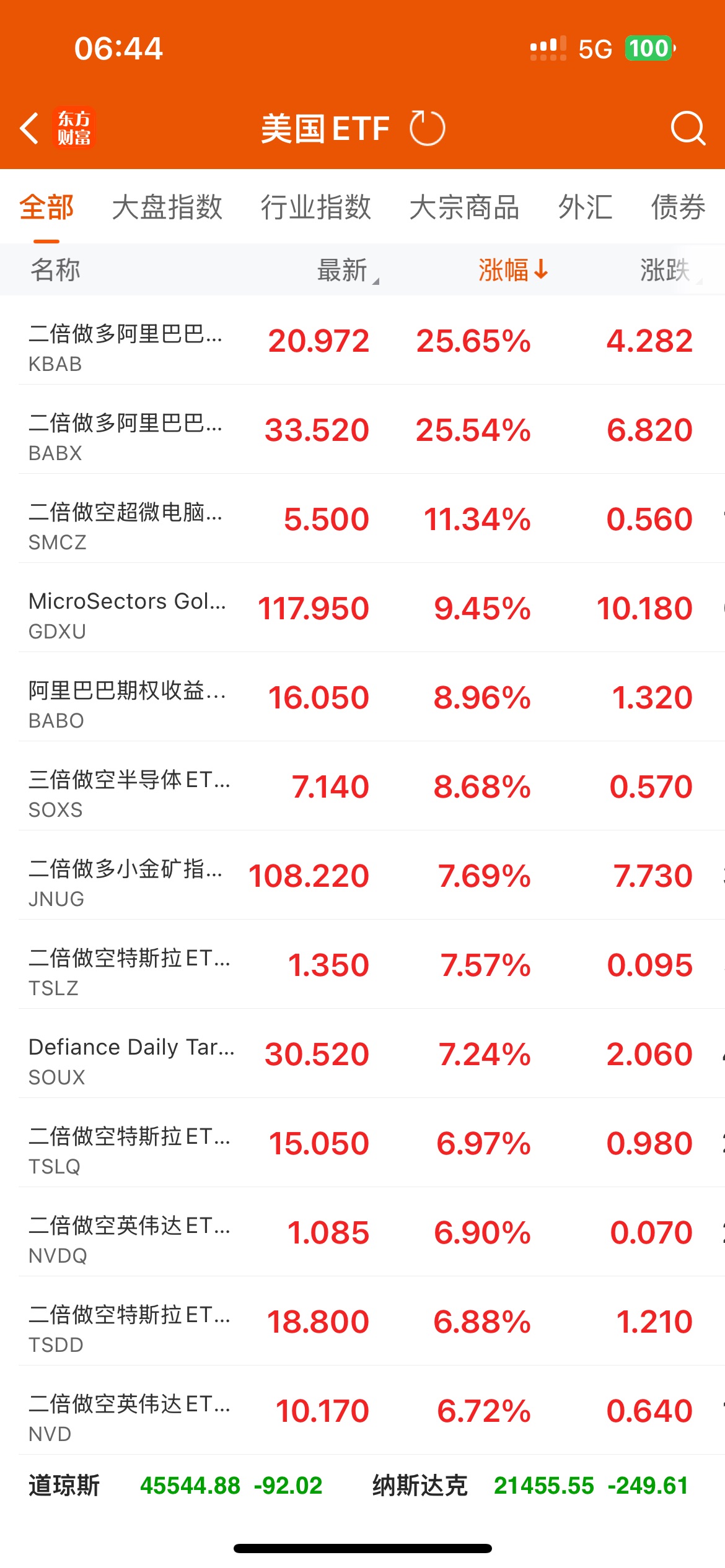Go back using the top-left arrow

(29, 128)
